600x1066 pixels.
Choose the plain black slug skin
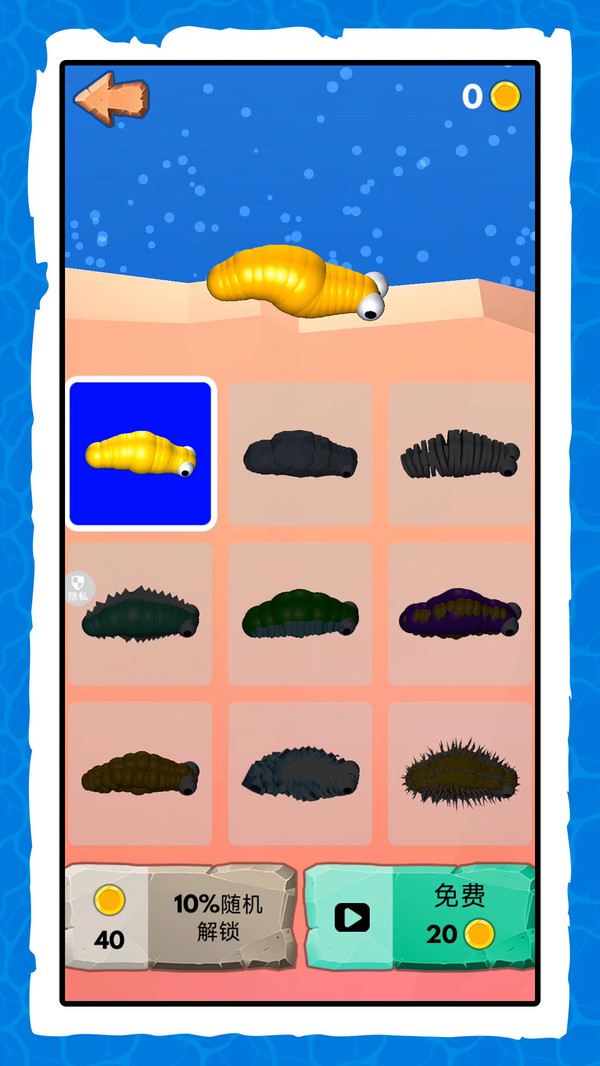pyautogui.click(x=300, y=454)
